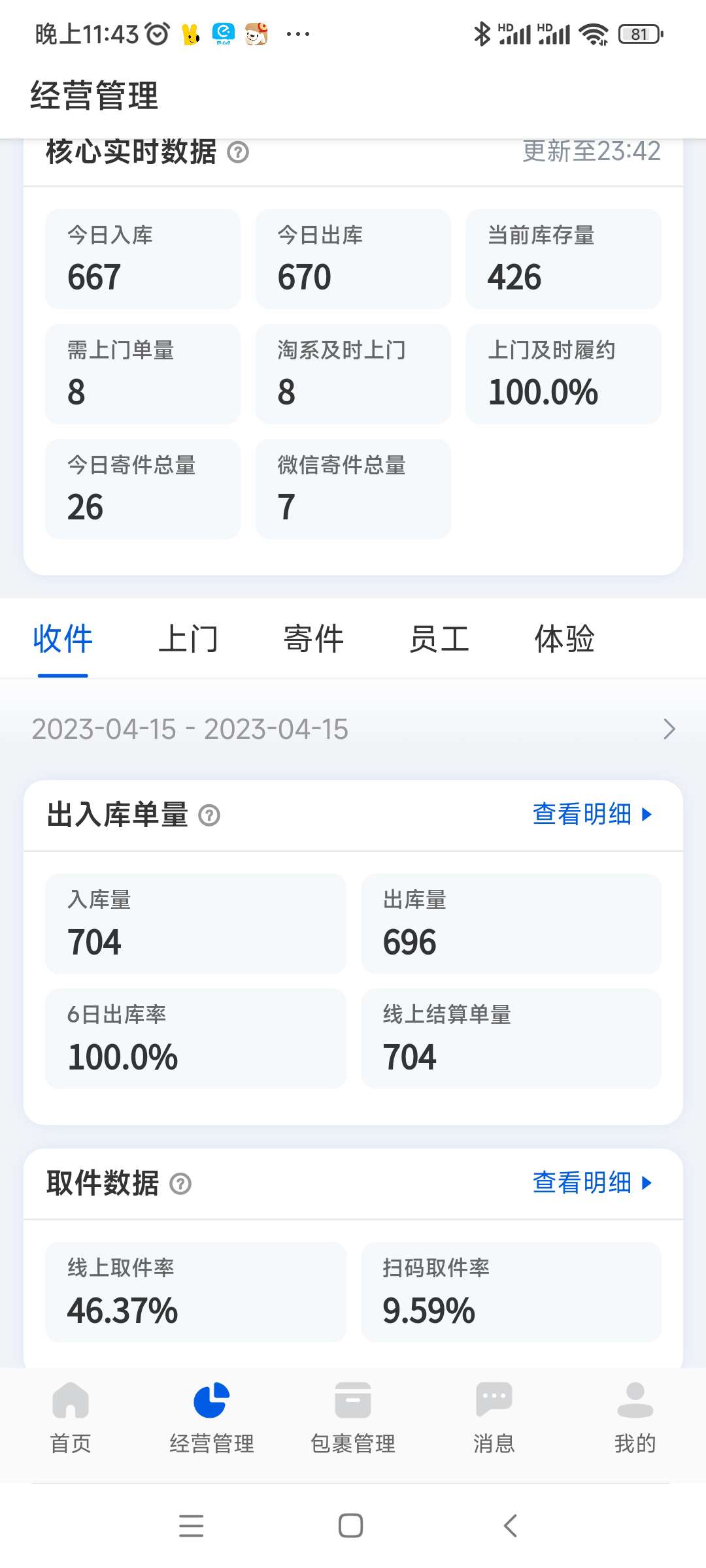Open the date range 2023-04-15 picker
Image resolution: width=706 pixels, height=1568 pixels.
click(353, 729)
